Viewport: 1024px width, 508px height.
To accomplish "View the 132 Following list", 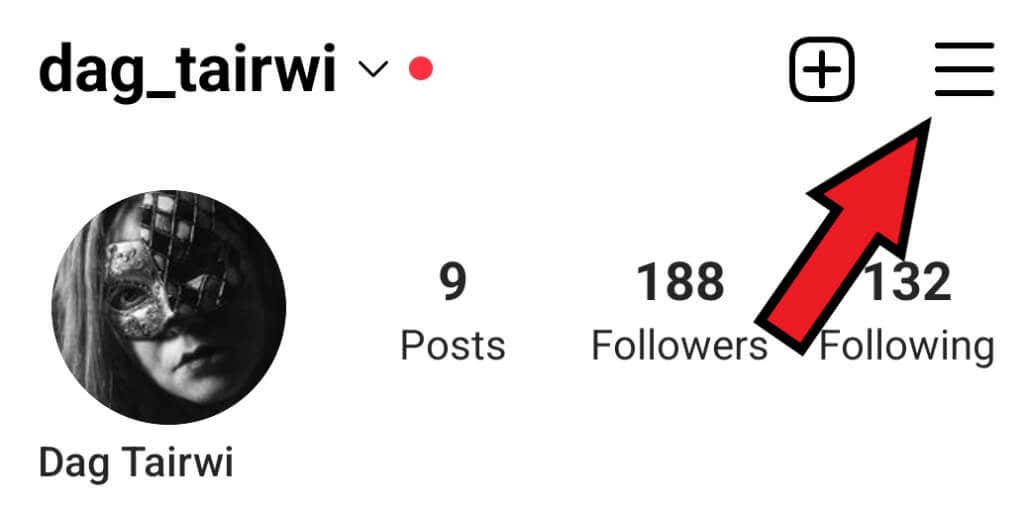I will (x=907, y=312).
